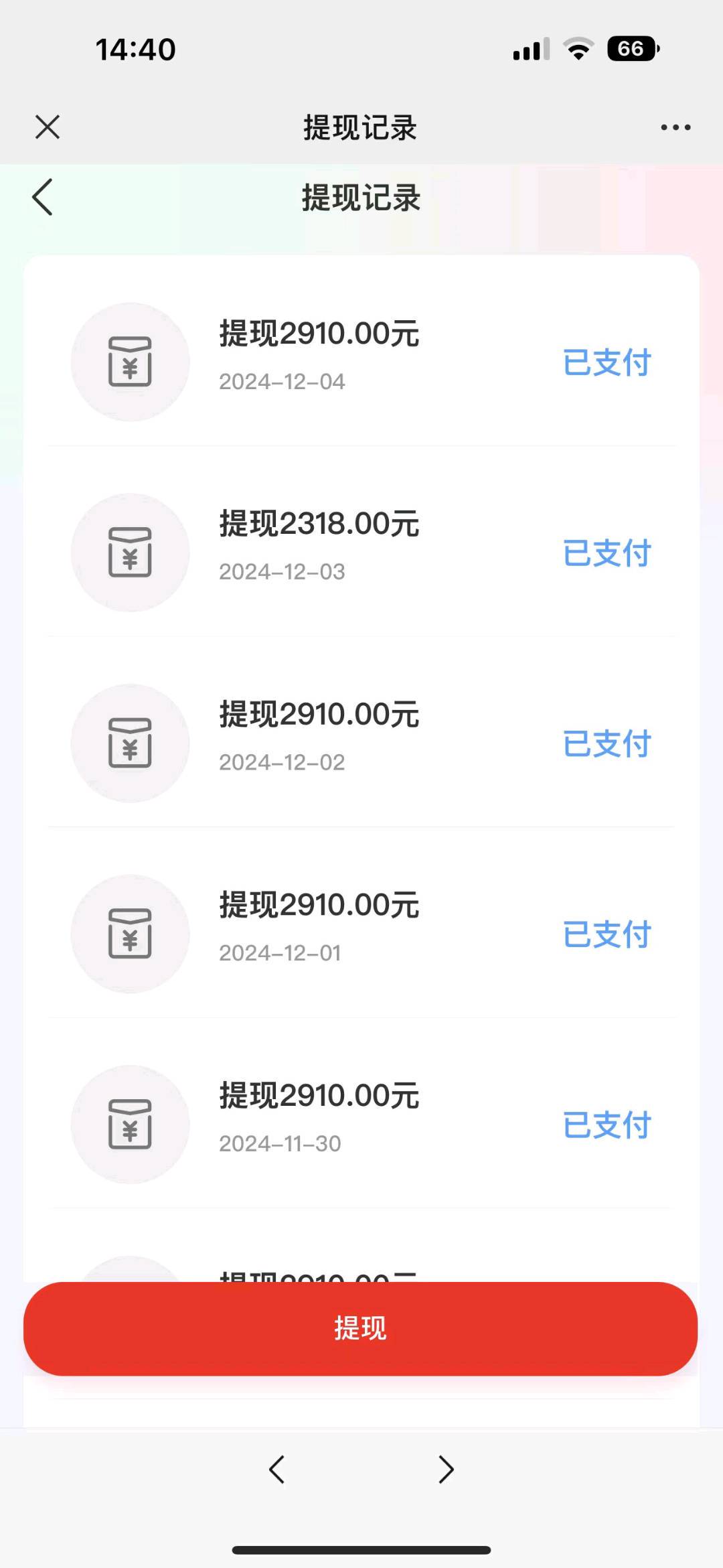723x1568 pixels.
Task: Open the 2318.00元 withdrawal record
Action: pyautogui.click(x=361, y=553)
